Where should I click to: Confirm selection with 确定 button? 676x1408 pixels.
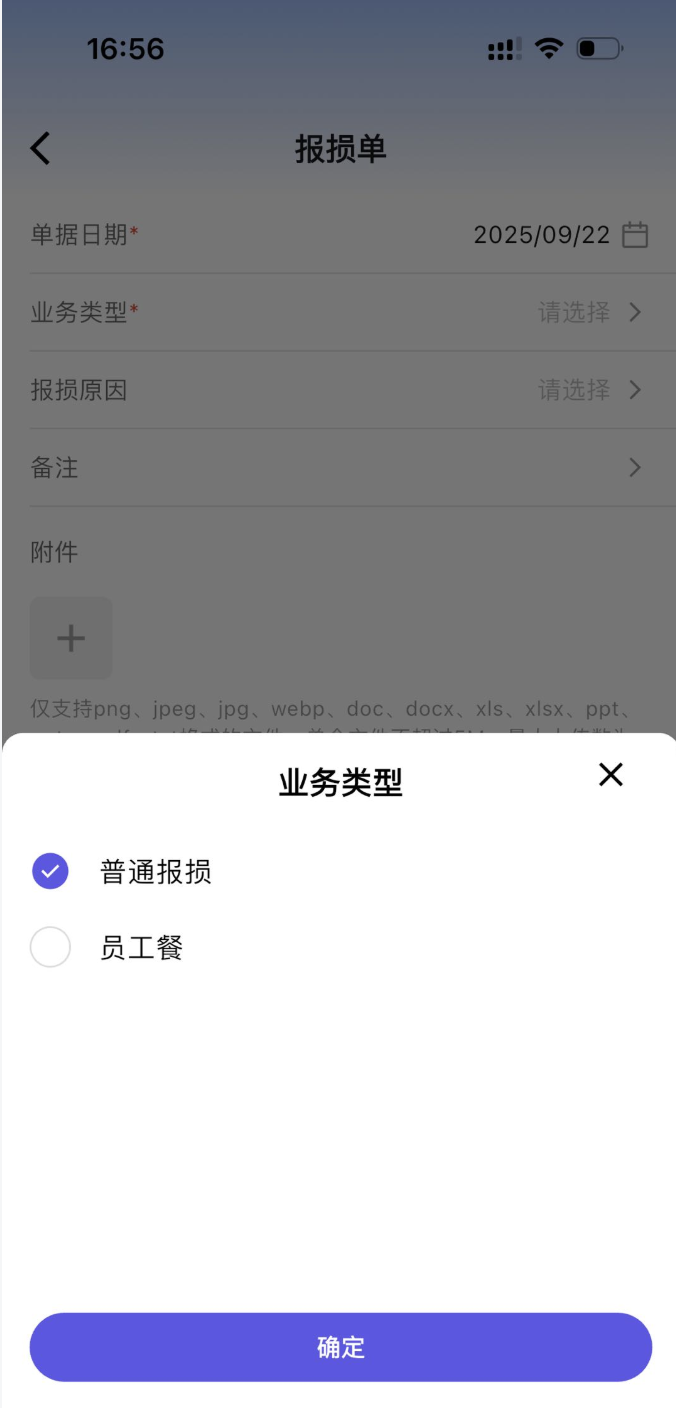(340, 1347)
